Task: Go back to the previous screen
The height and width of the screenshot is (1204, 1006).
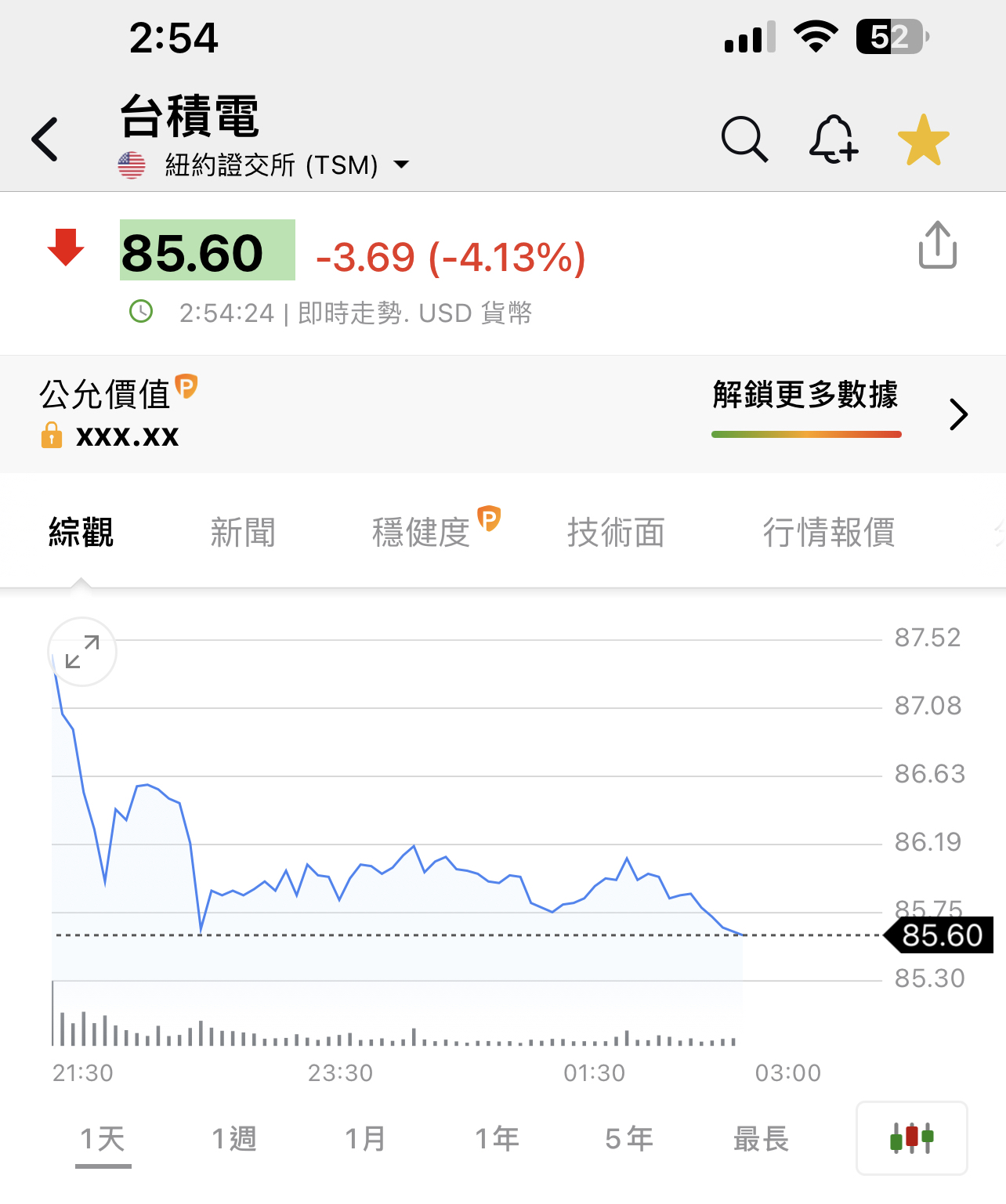Action: pos(45,139)
